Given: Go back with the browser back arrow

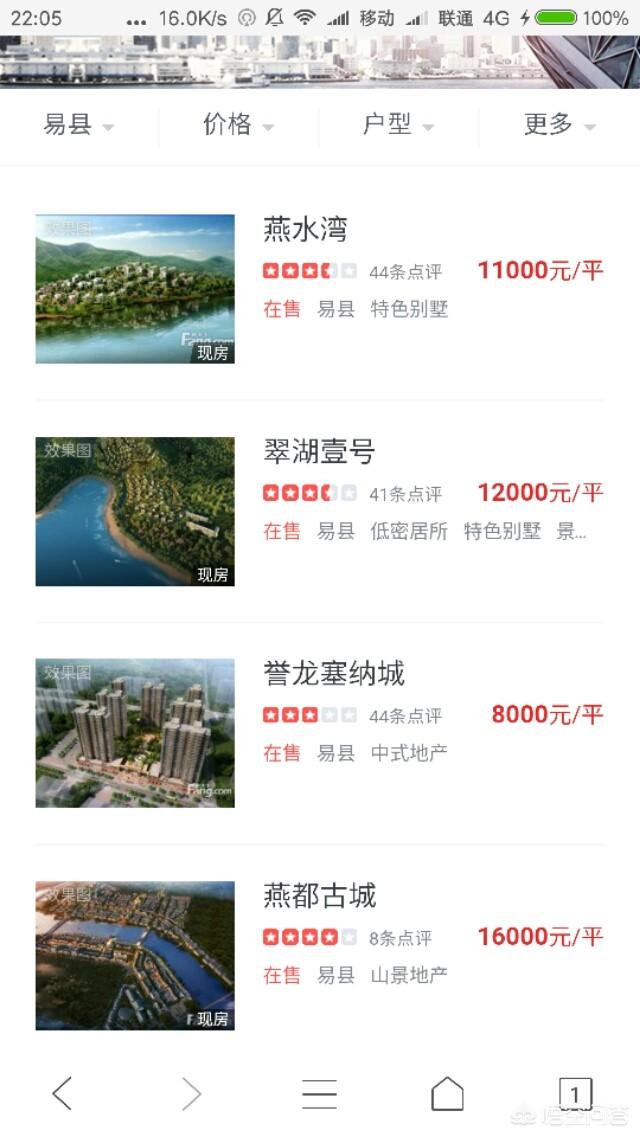Looking at the screenshot, I should 63,1093.
